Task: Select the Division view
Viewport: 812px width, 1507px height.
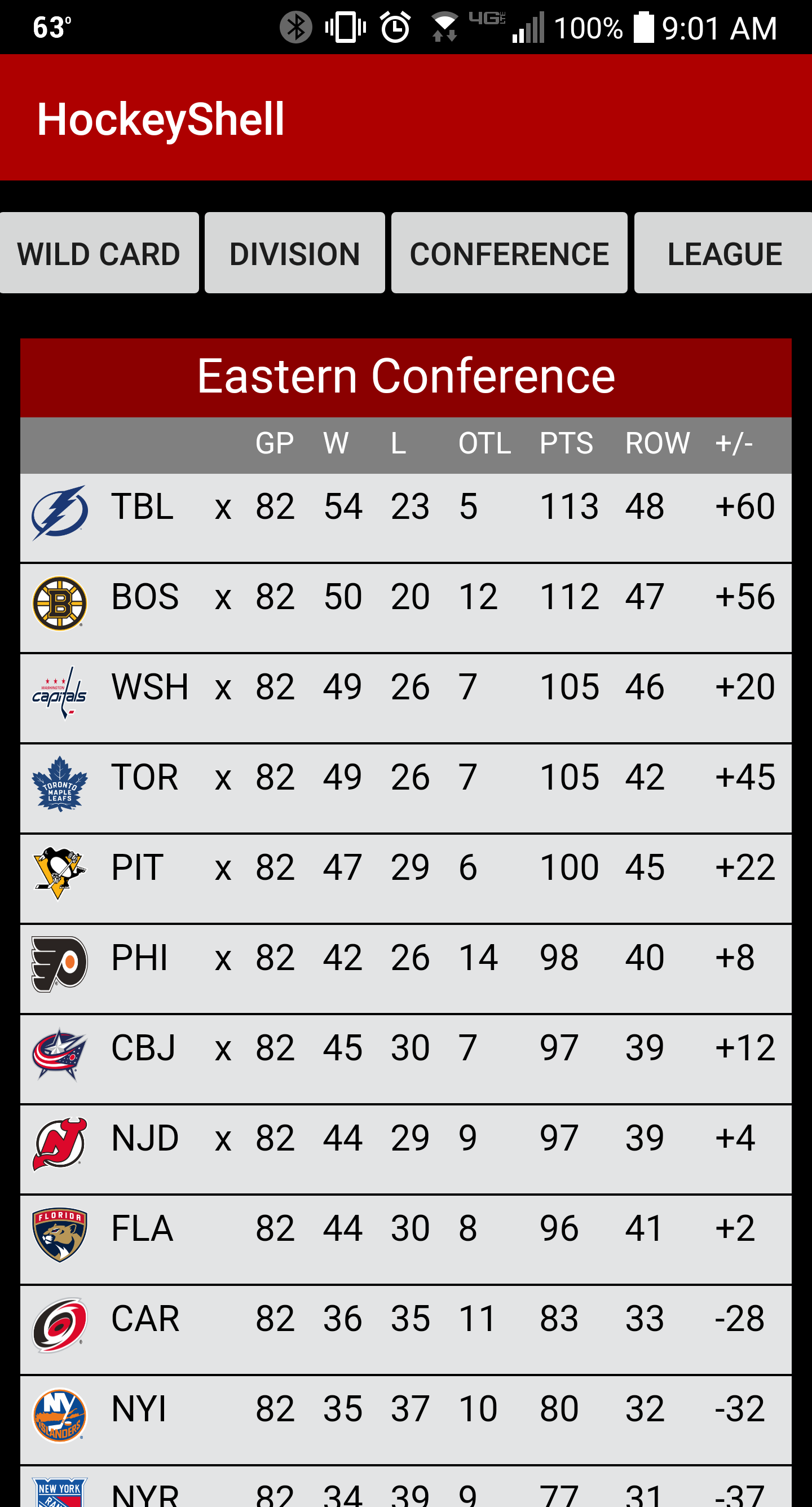Action: tap(295, 253)
